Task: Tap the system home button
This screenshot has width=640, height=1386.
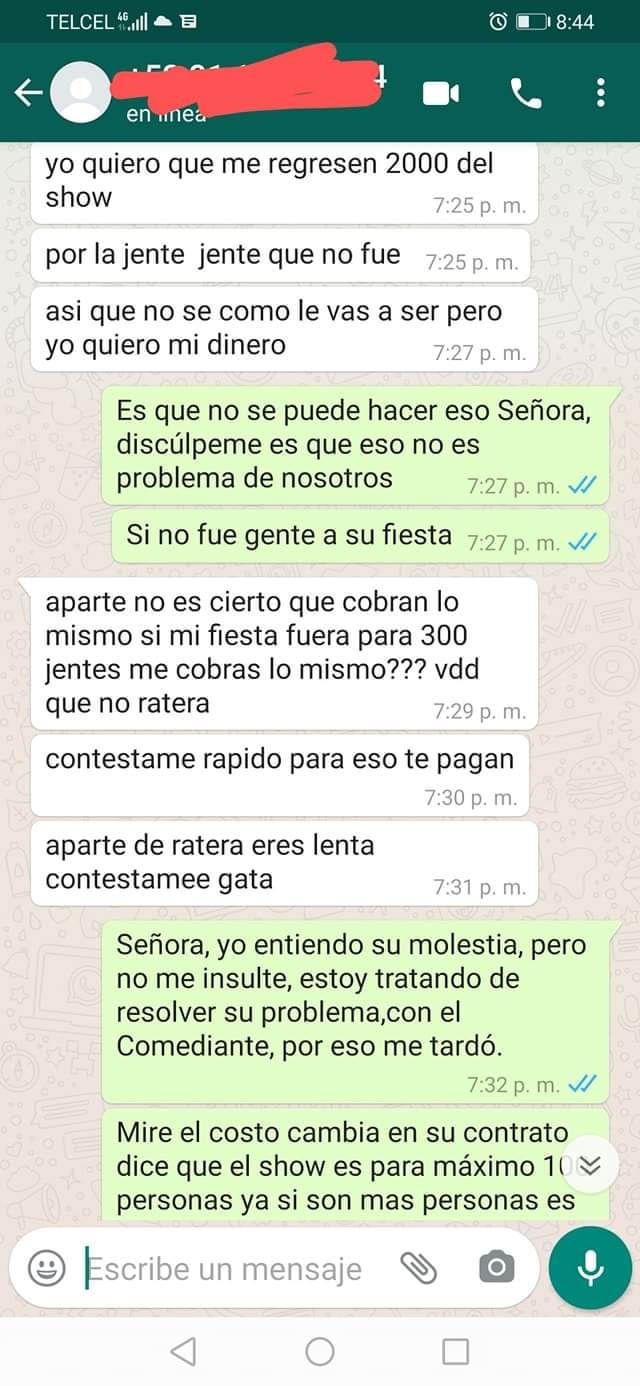Action: point(320,1352)
